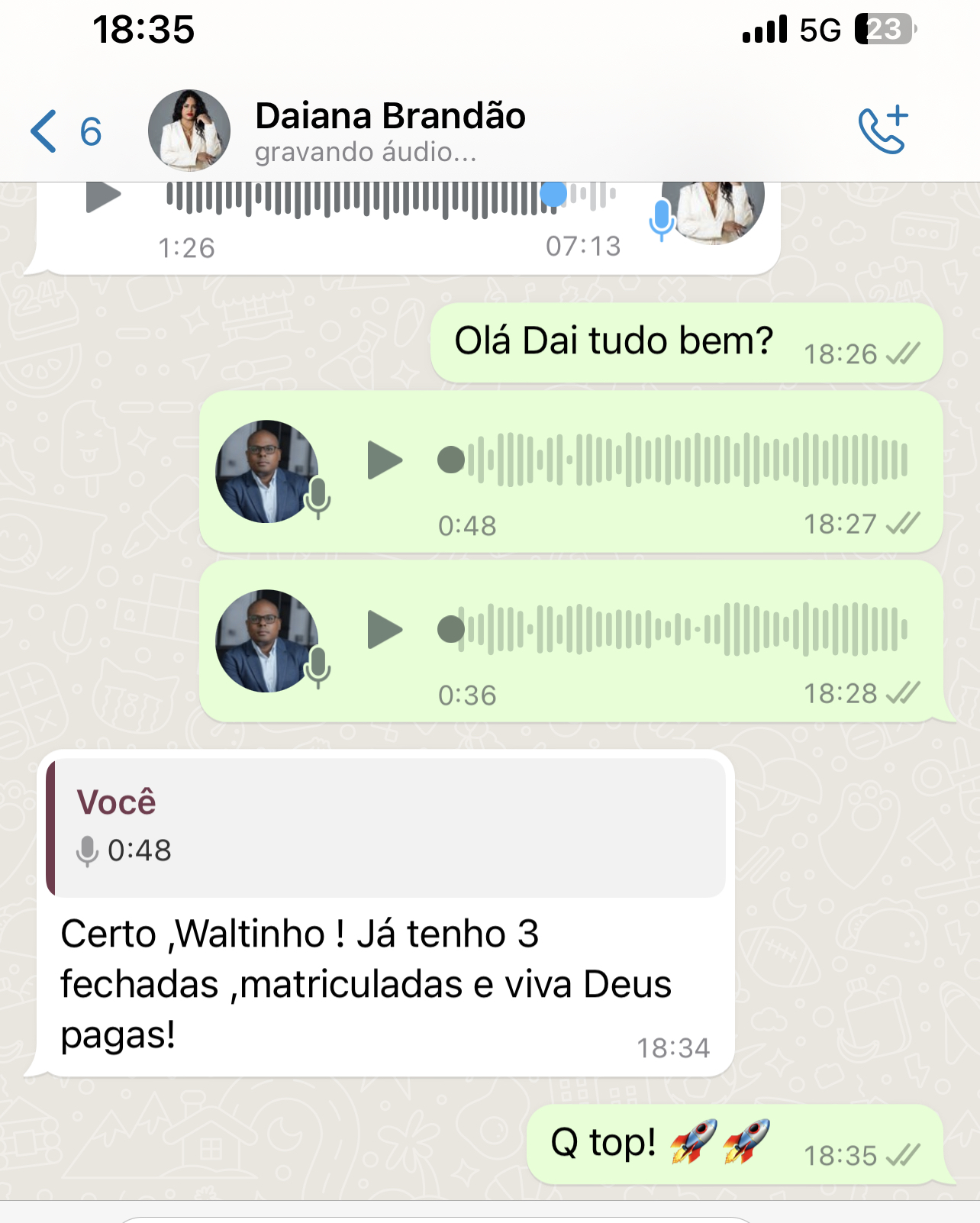Jump to the quoted 0:48 audio reply

tap(385, 828)
